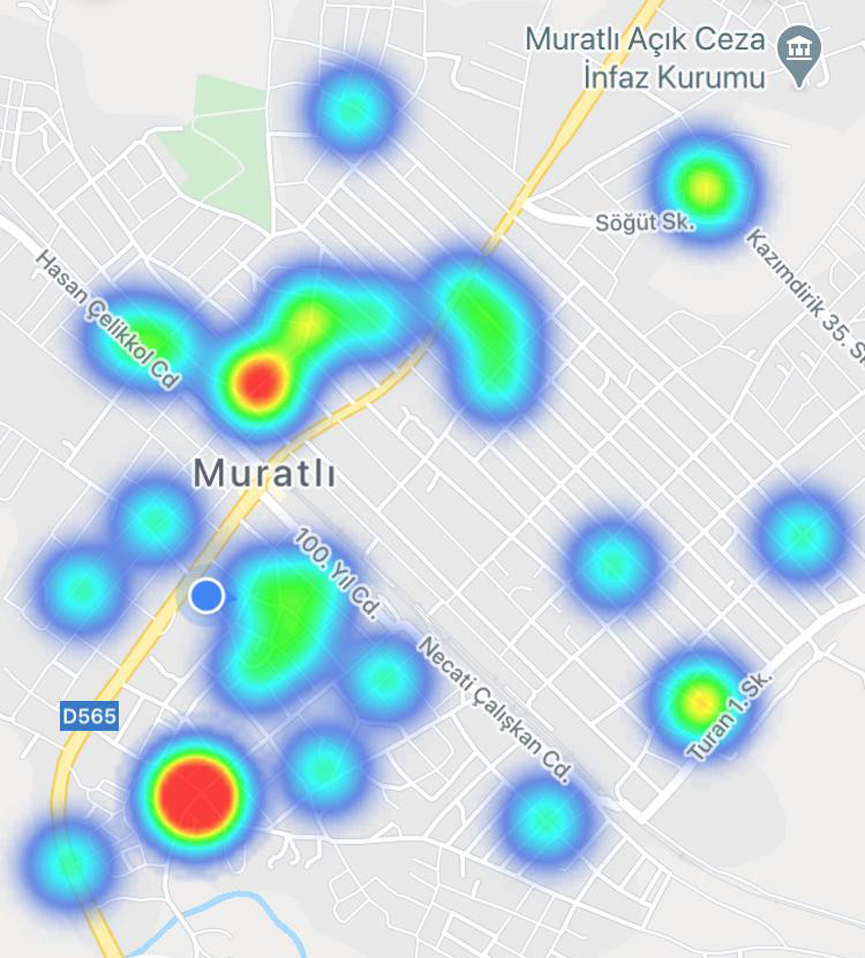Tap the blue current location dot
This screenshot has height=958, width=865.
pyautogui.click(x=207, y=595)
